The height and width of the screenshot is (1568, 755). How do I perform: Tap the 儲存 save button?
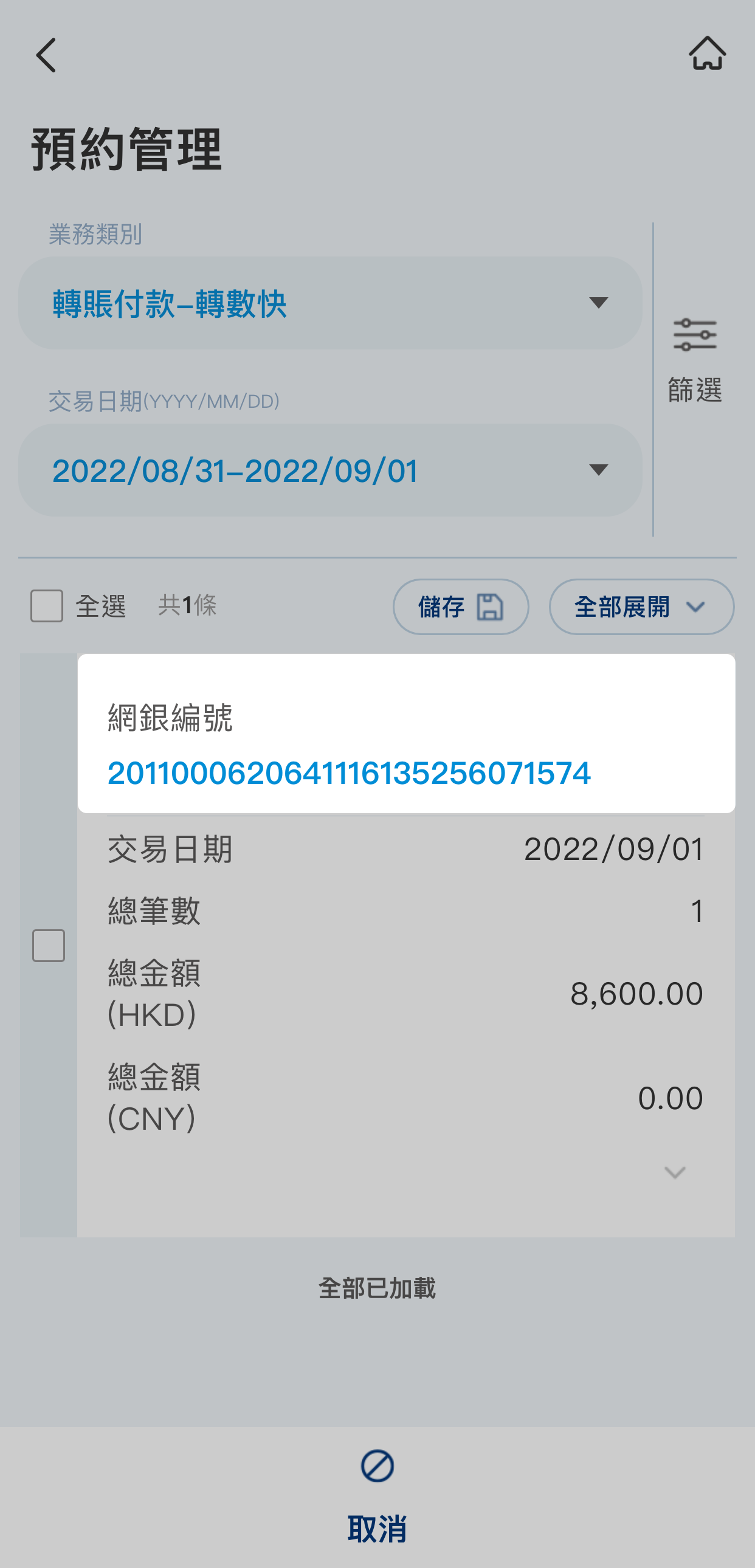click(x=460, y=607)
